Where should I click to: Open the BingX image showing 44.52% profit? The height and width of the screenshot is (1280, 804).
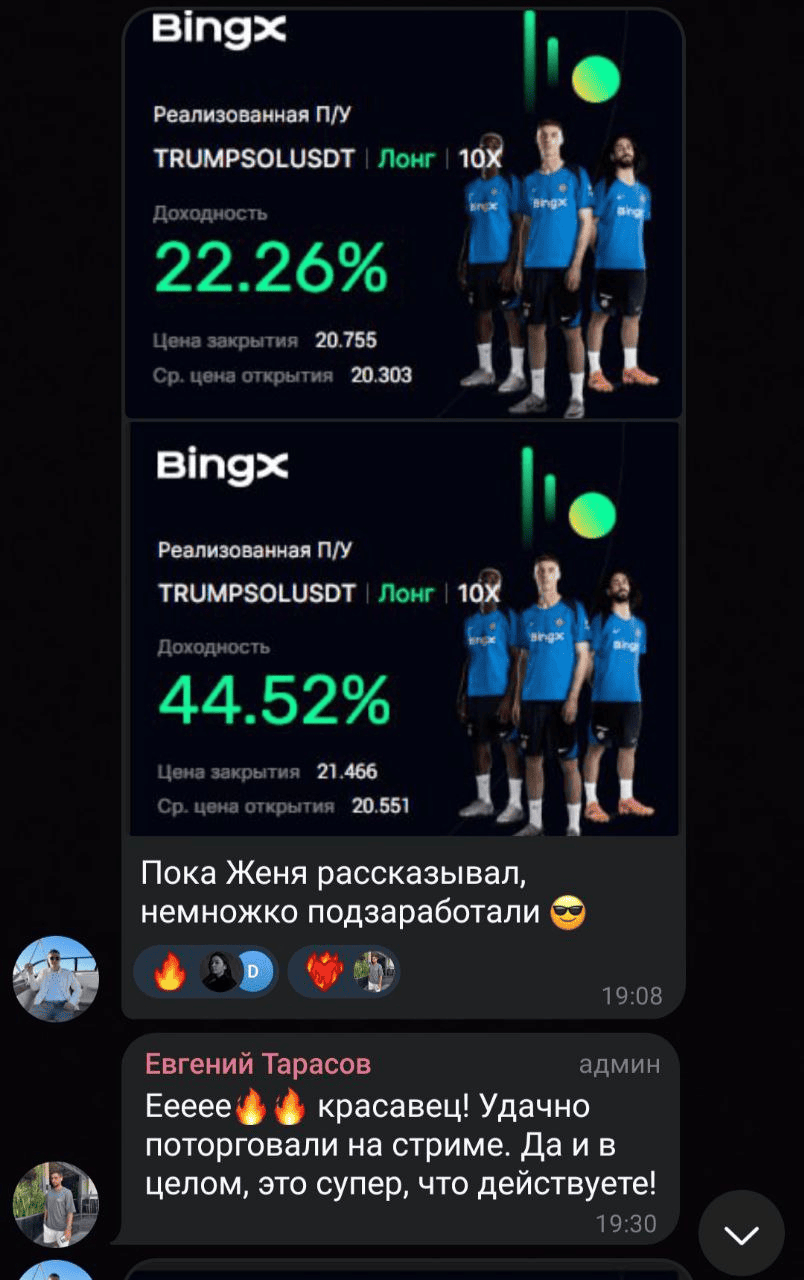point(403,628)
